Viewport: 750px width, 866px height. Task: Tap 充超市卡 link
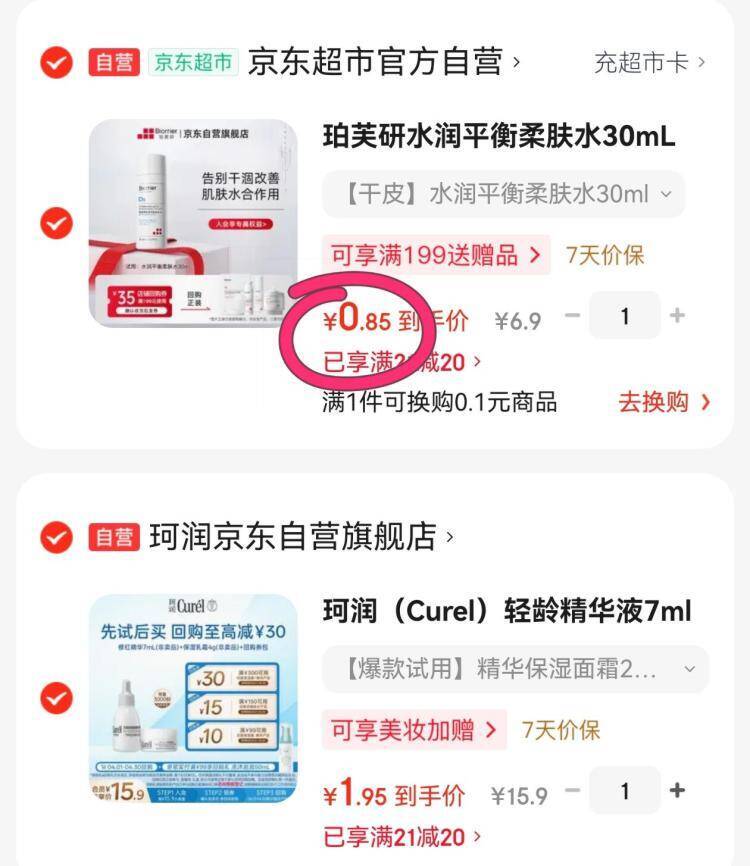click(x=650, y=63)
